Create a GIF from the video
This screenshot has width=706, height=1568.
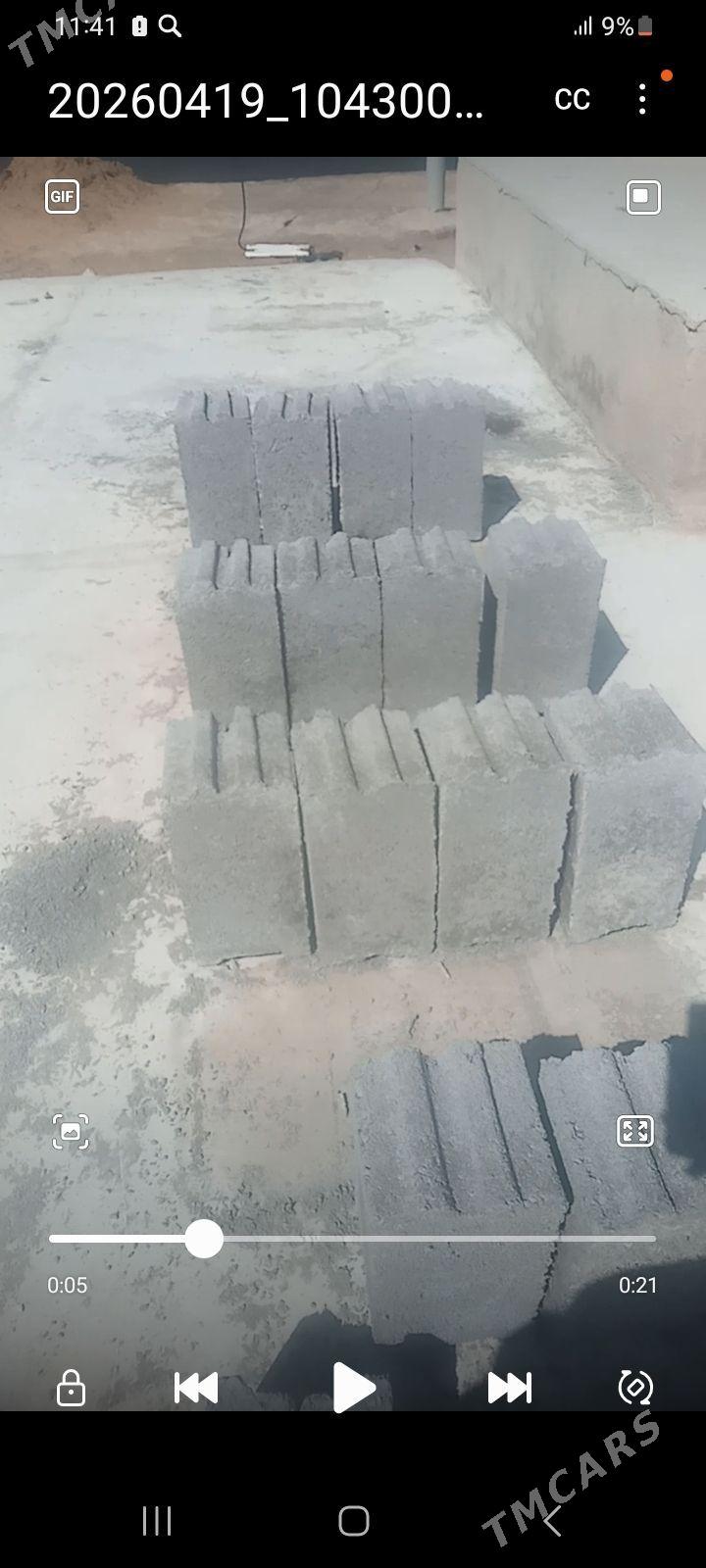[x=62, y=197]
